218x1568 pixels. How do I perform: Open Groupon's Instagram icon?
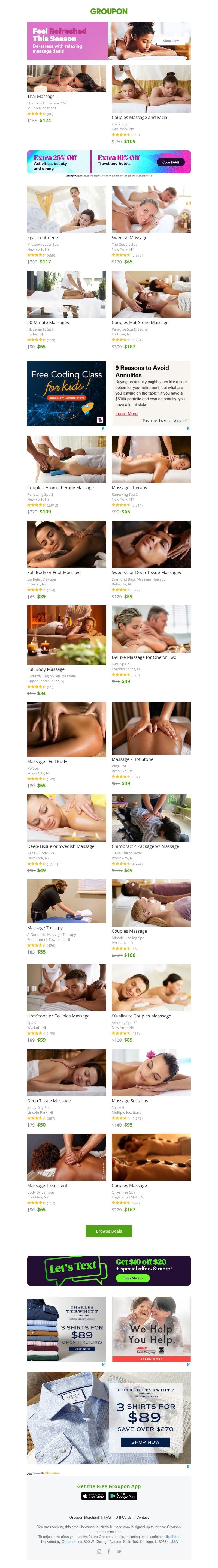click(99, 1552)
